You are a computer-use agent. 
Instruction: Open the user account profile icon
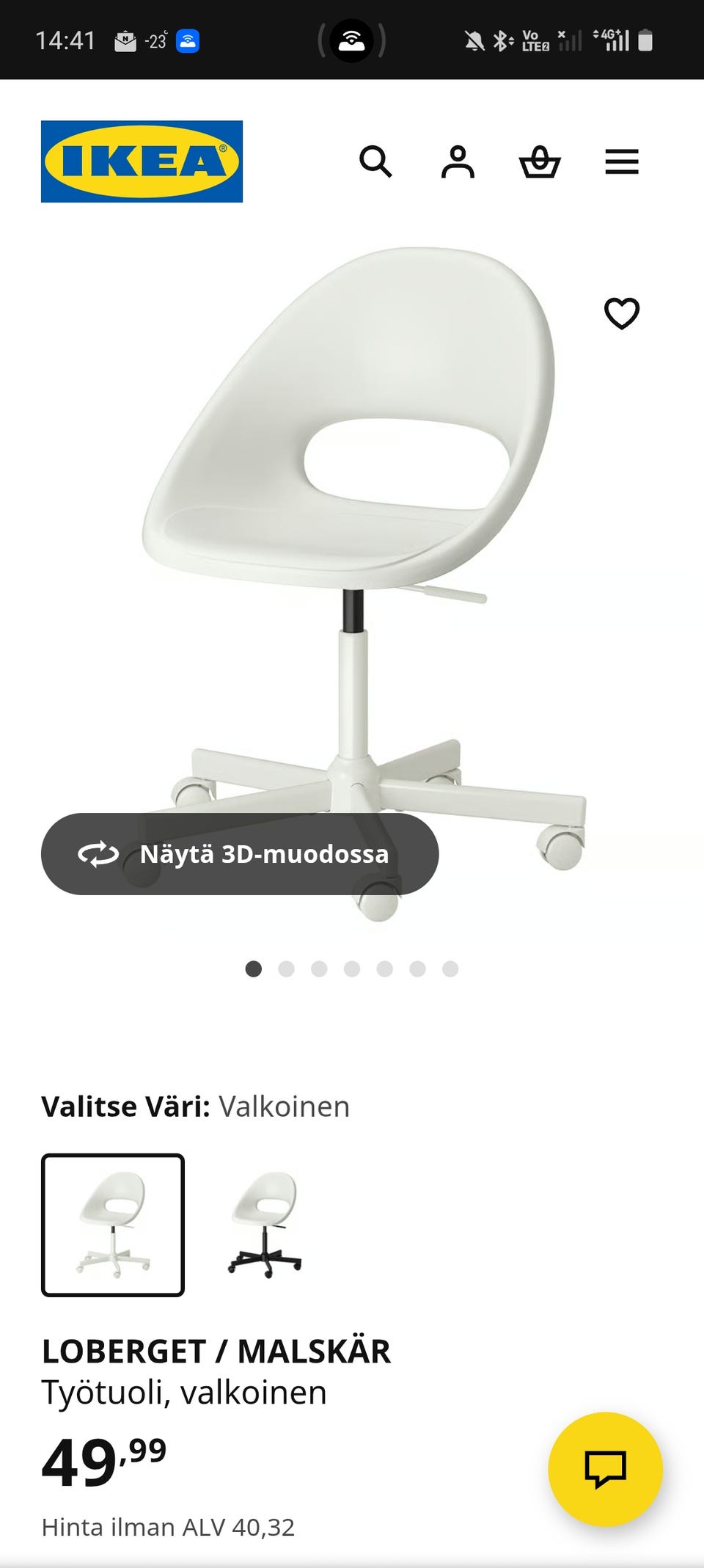pyautogui.click(x=458, y=161)
